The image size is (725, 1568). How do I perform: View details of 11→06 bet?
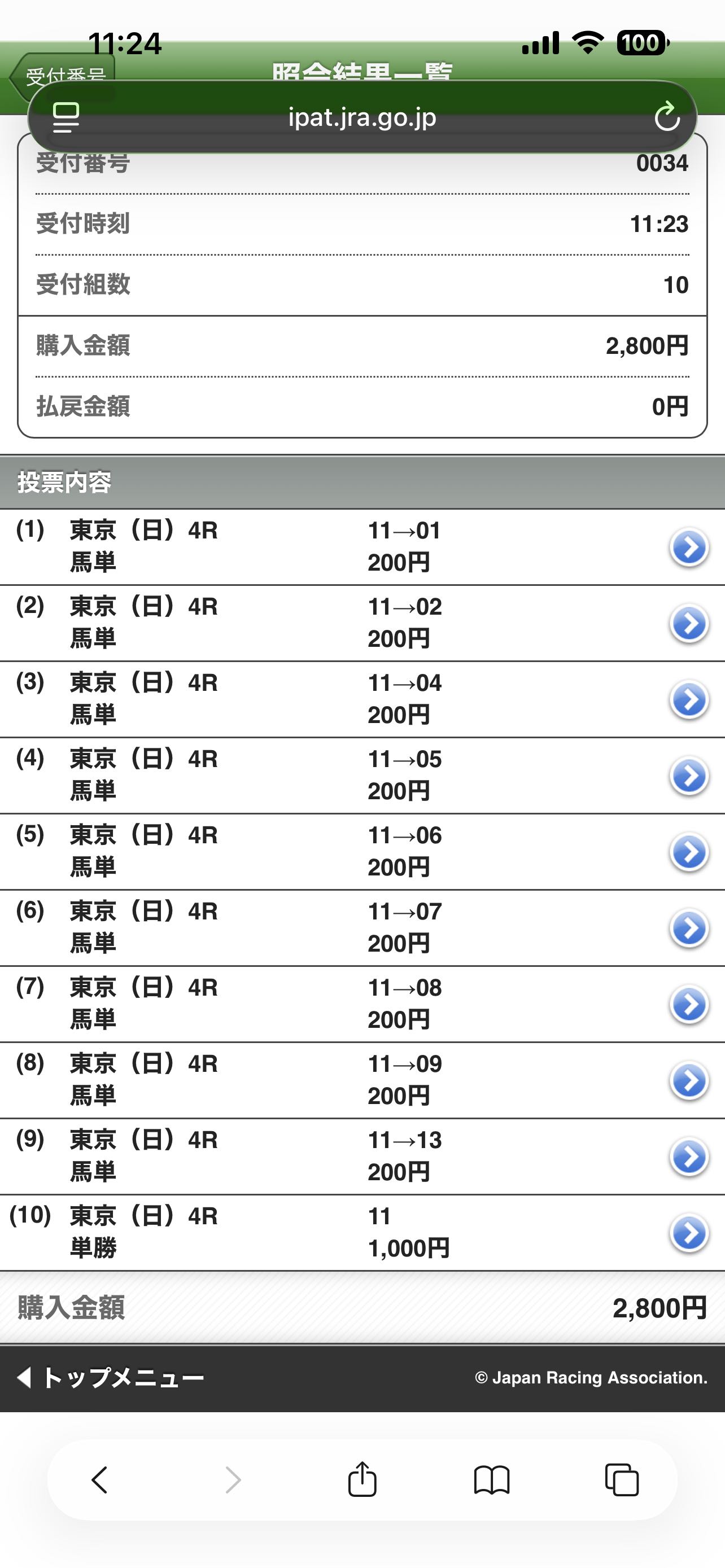(688, 852)
